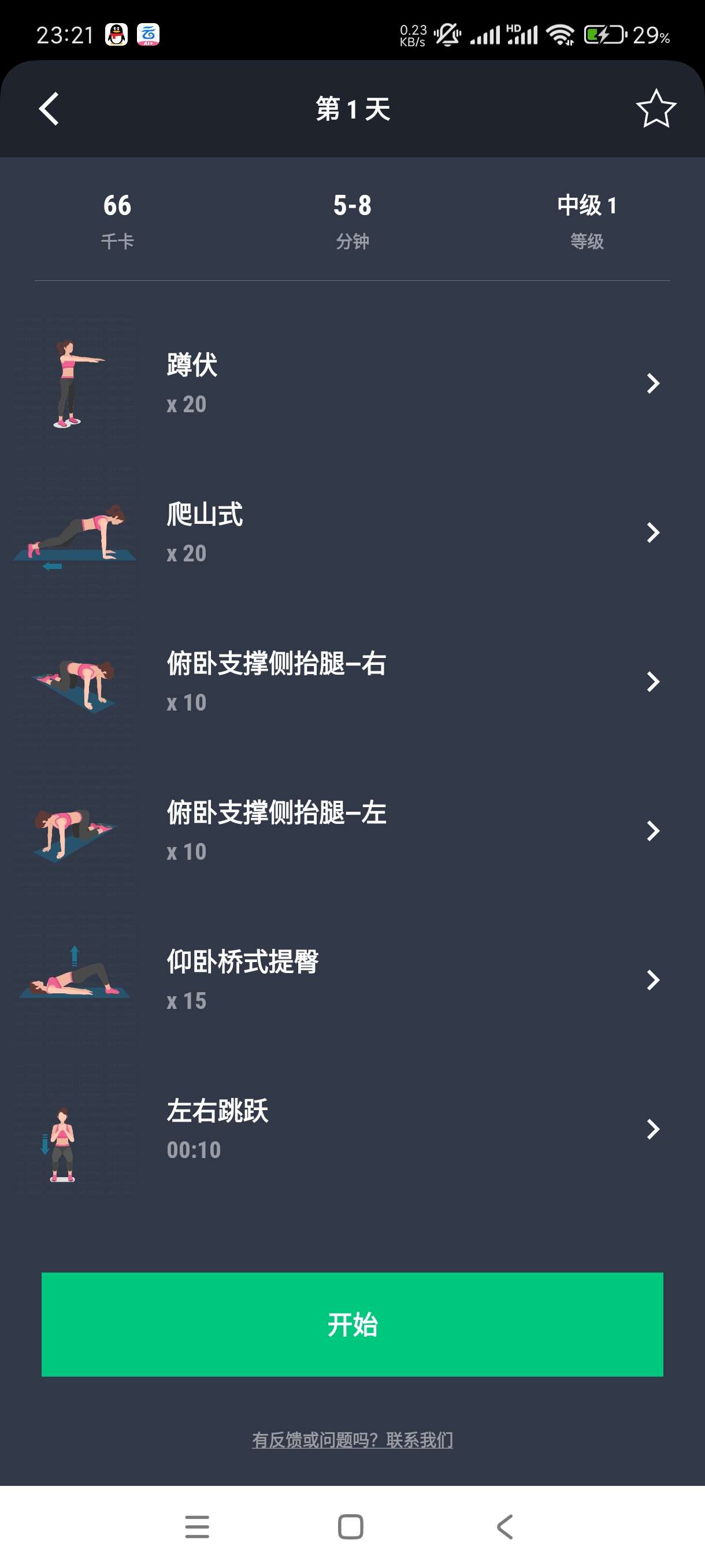Open the 联系我们 feedback link
Viewport: 705px width, 1568px height.
click(x=418, y=1440)
